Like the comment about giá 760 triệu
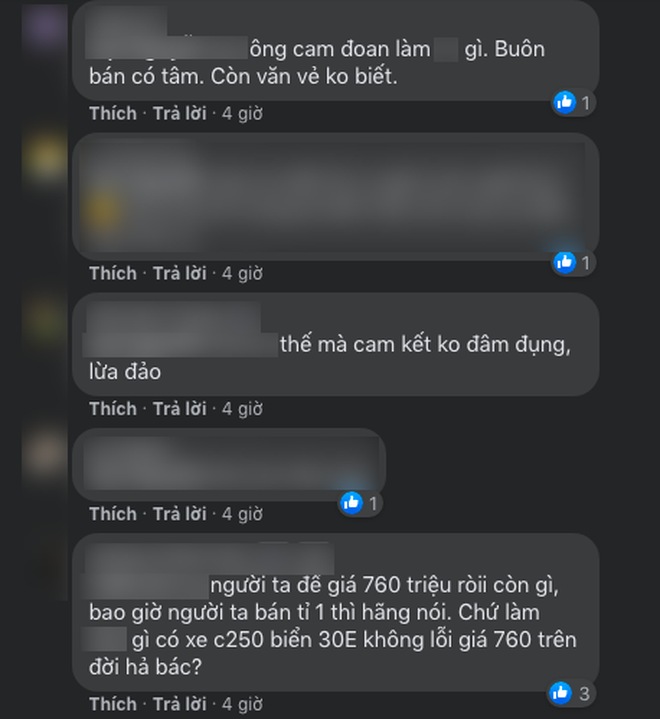This screenshot has height=719, width=660. click(112, 705)
